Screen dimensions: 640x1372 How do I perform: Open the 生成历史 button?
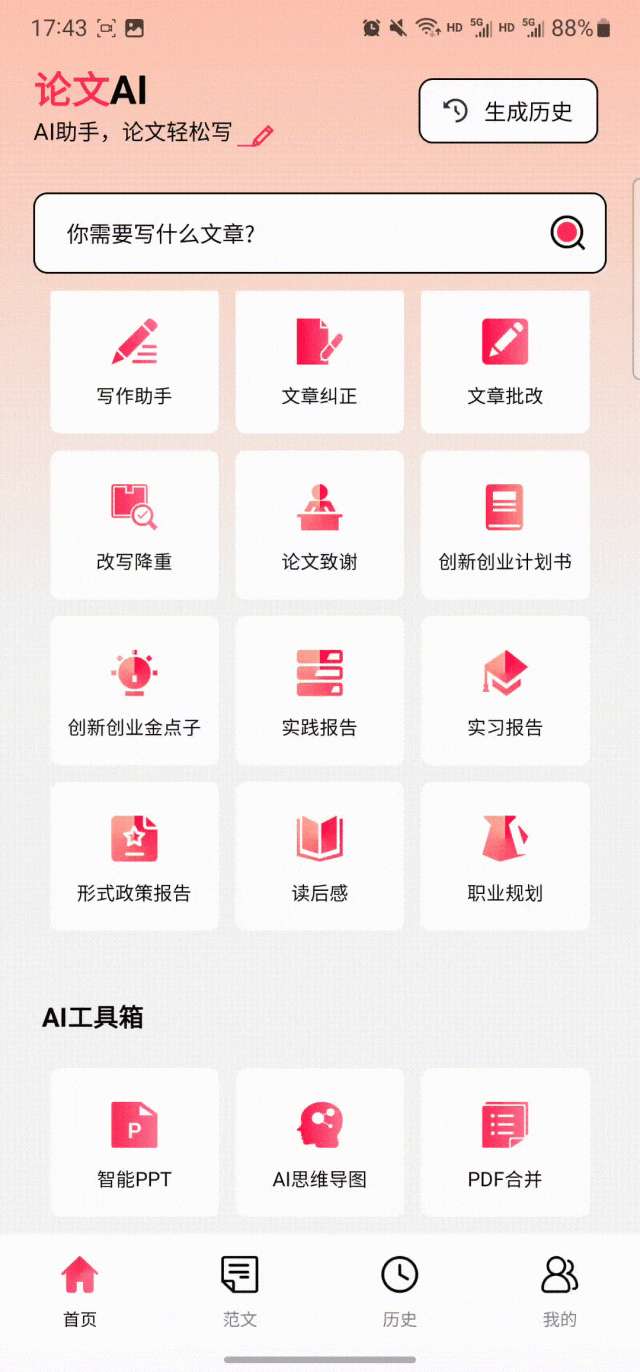(508, 111)
